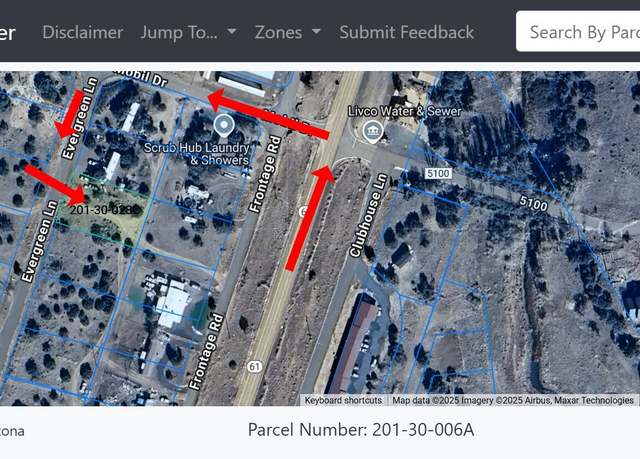The width and height of the screenshot is (640, 459).
Task: Open map keyboard shortcuts
Action: point(344,400)
